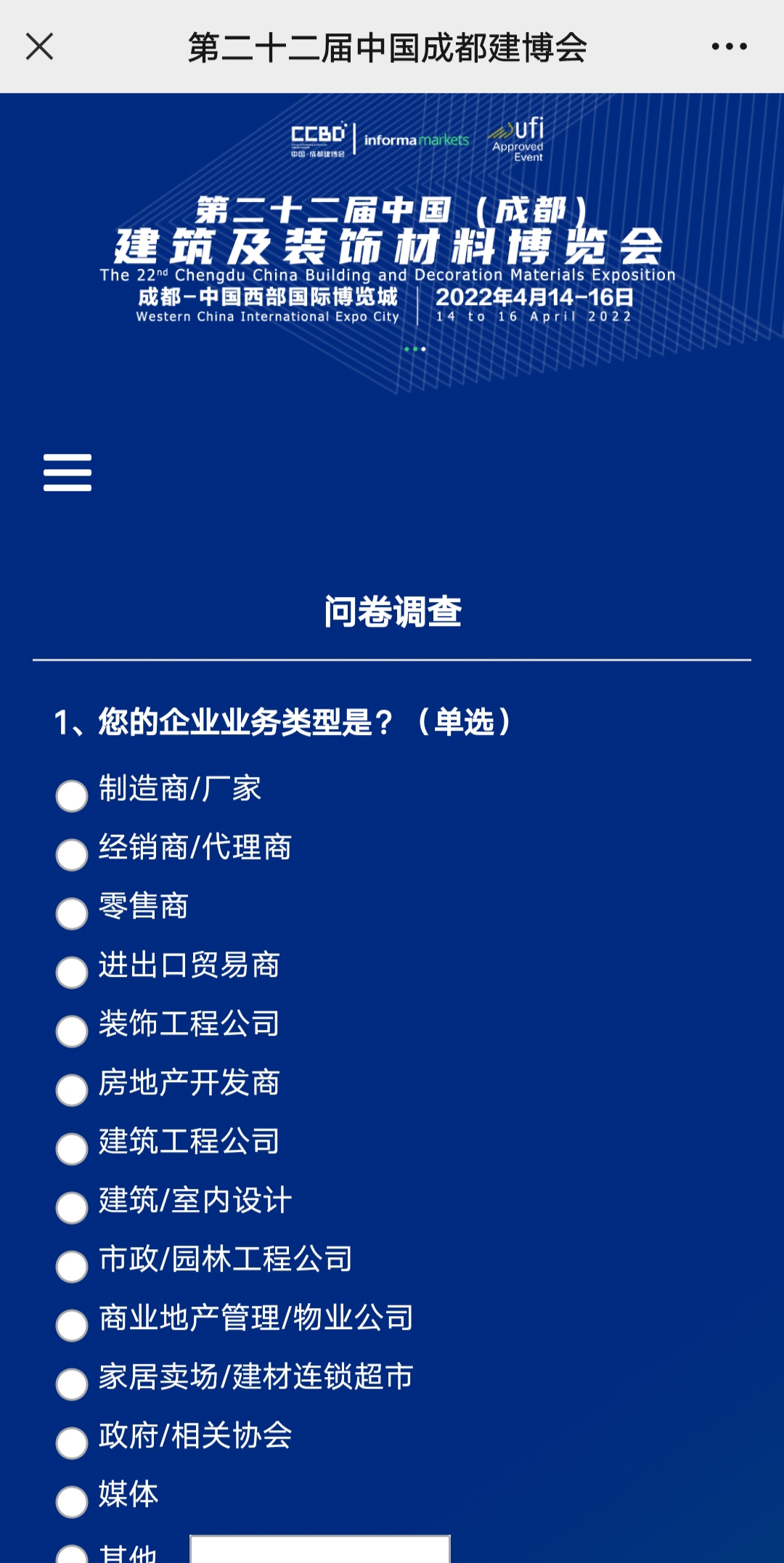Screen dimensions: 784x1563
Task: Open the hamburger navigation menu
Action: 68,471
